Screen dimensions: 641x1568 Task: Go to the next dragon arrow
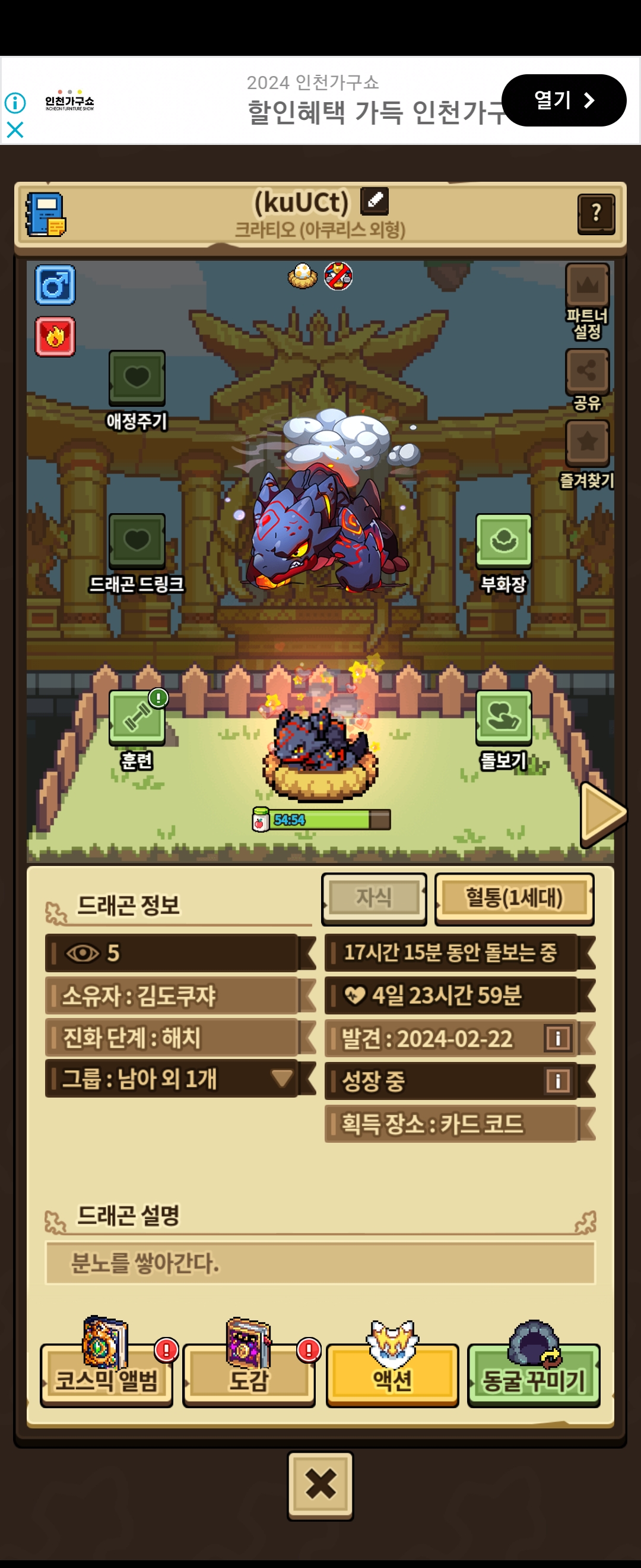coord(602,813)
